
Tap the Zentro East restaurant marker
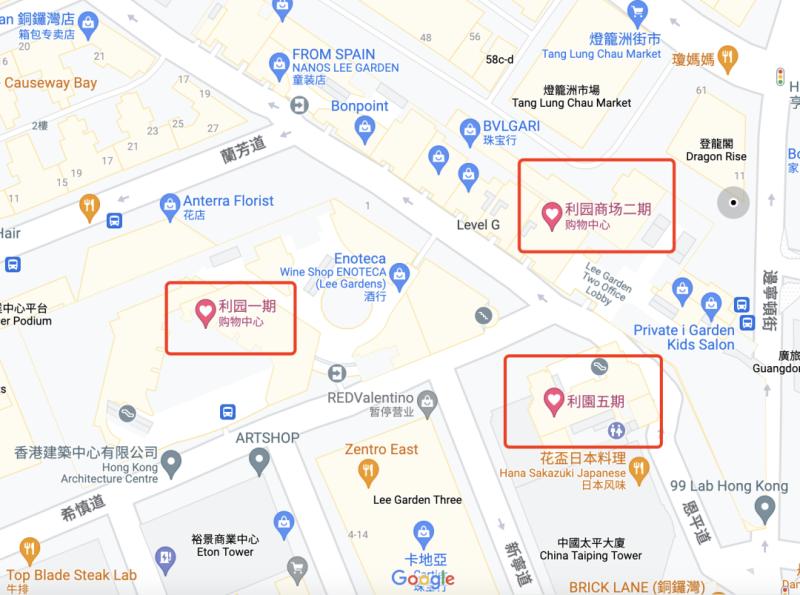[x=369, y=472]
